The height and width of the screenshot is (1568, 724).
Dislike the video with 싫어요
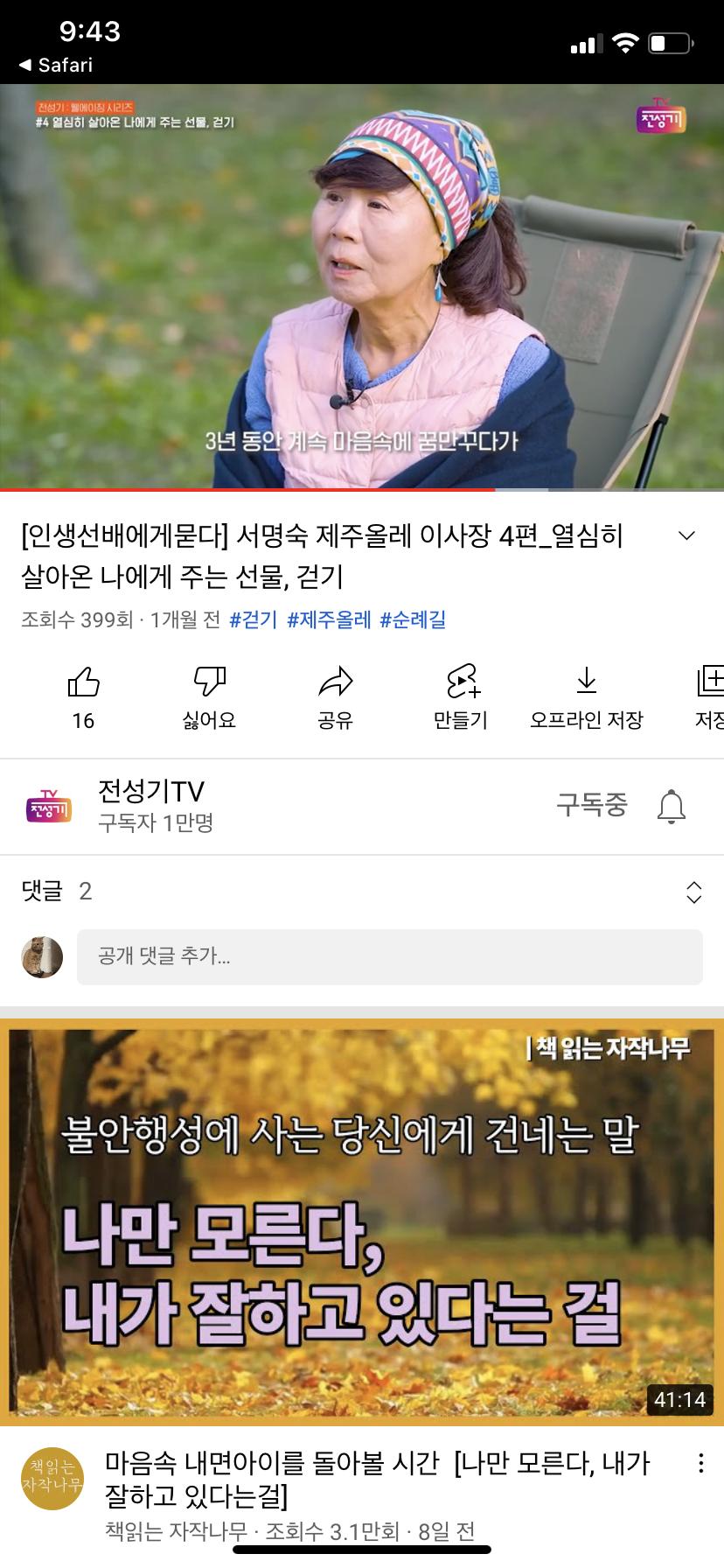pos(209,696)
